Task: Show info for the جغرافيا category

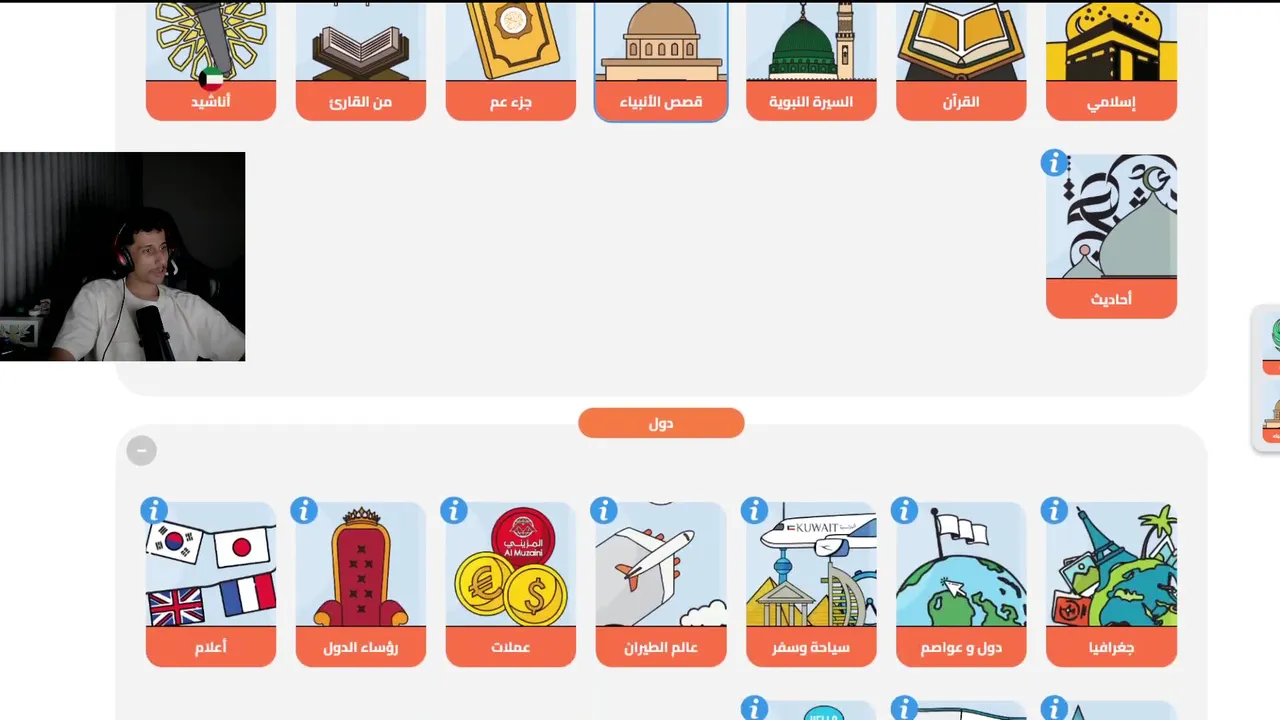Action: click(1054, 511)
